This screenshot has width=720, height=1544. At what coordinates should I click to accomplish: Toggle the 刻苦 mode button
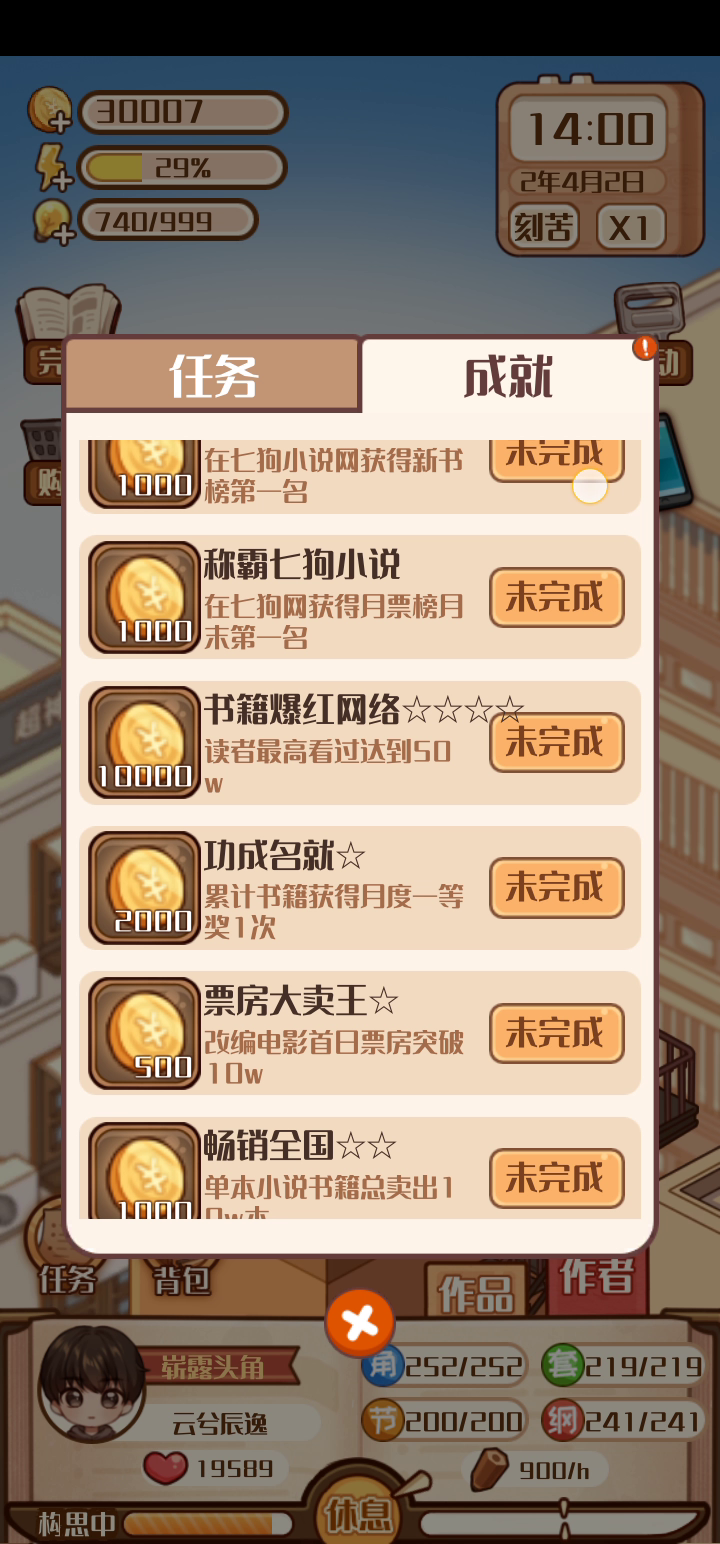point(544,228)
